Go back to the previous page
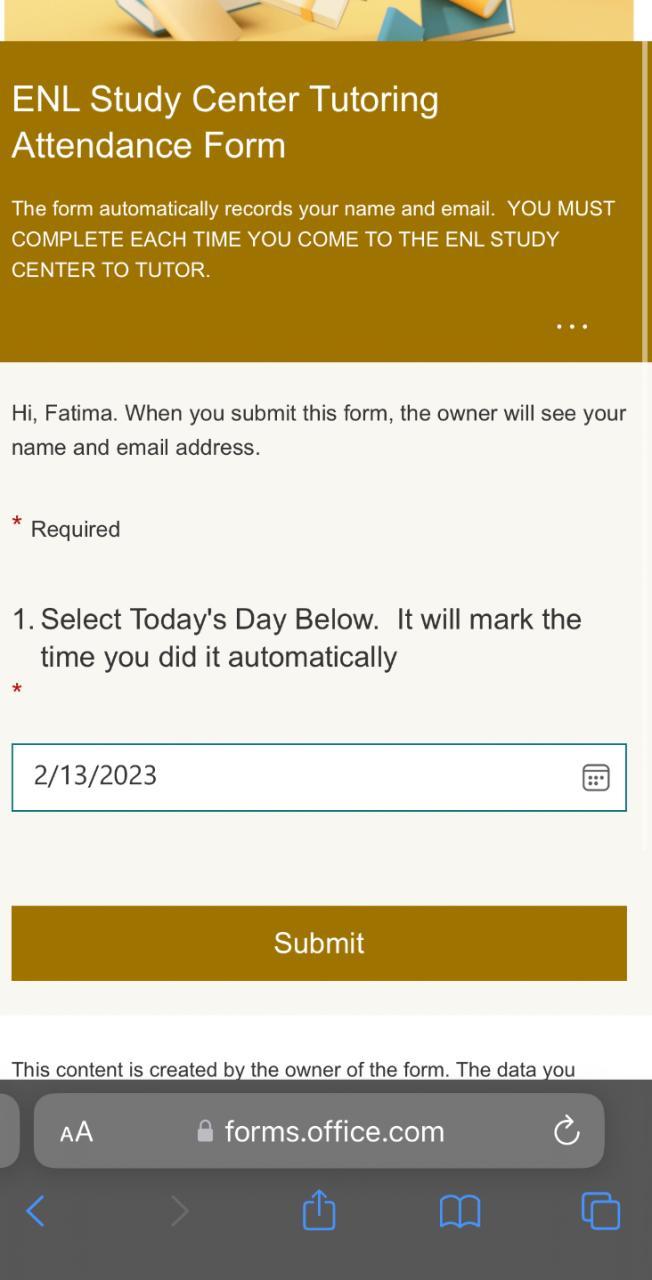 (x=35, y=1211)
